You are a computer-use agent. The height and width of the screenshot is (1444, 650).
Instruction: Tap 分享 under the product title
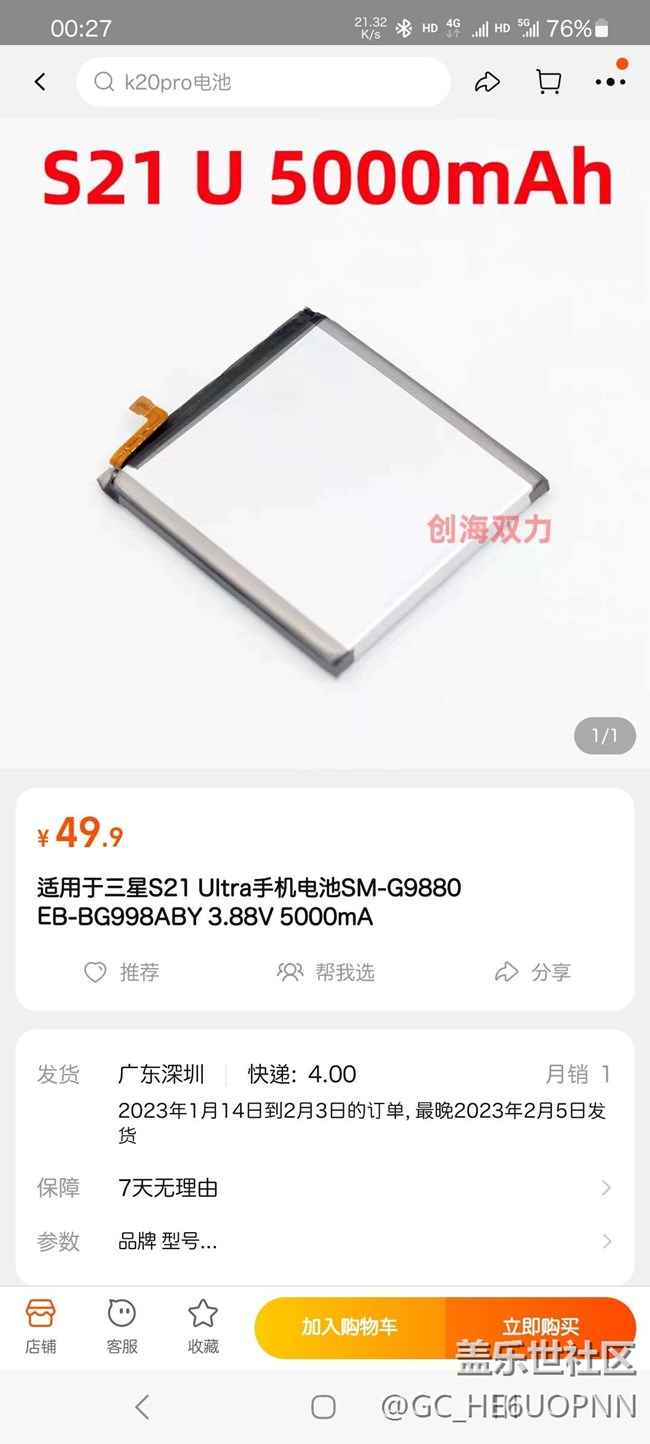[x=532, y=972]
